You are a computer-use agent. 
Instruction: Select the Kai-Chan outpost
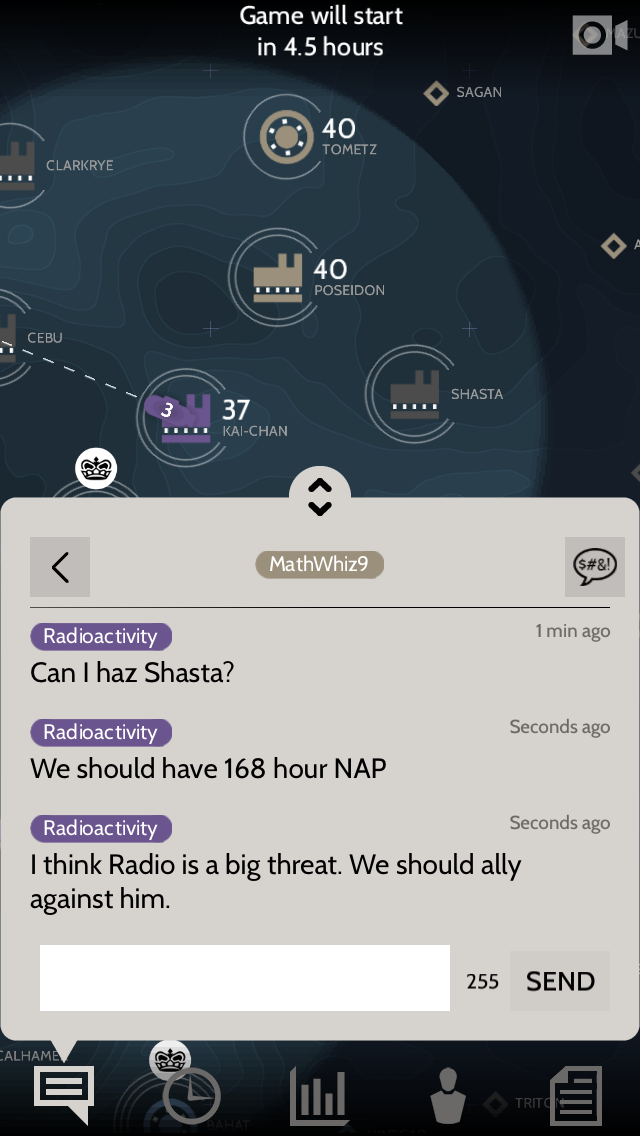point(187,417)
